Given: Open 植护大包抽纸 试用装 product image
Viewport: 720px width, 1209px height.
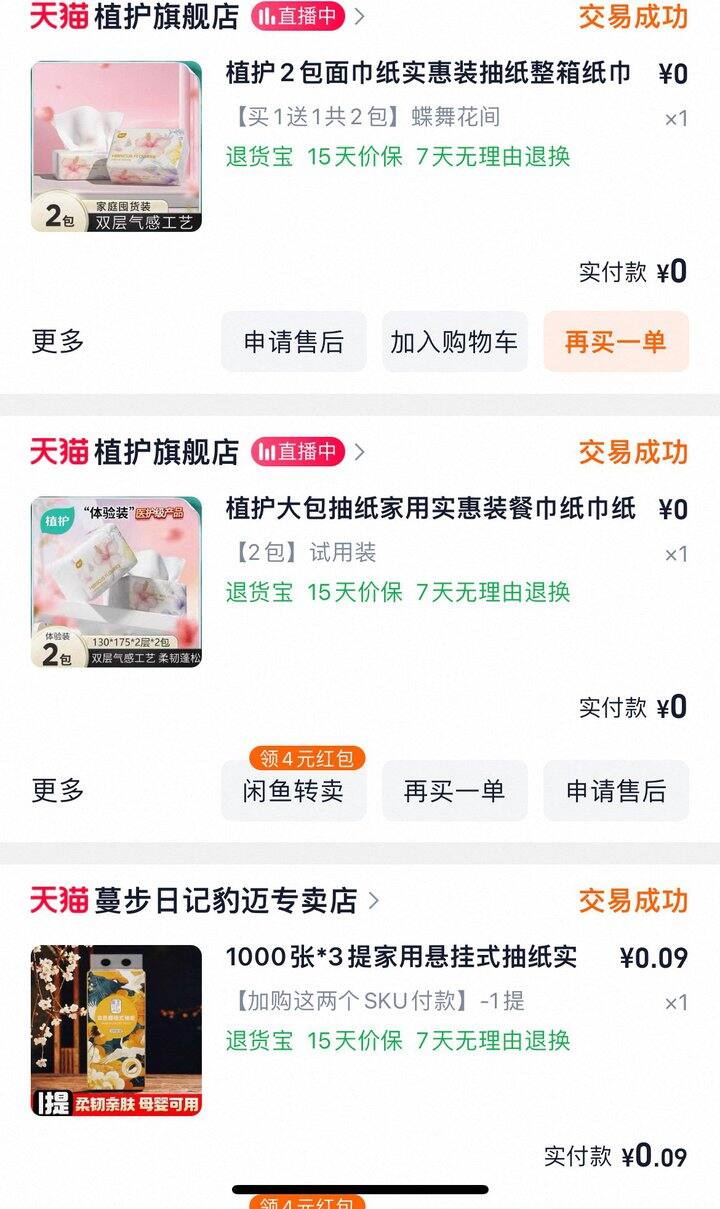Looking at the screenshot, I should [x=116, y=582].
